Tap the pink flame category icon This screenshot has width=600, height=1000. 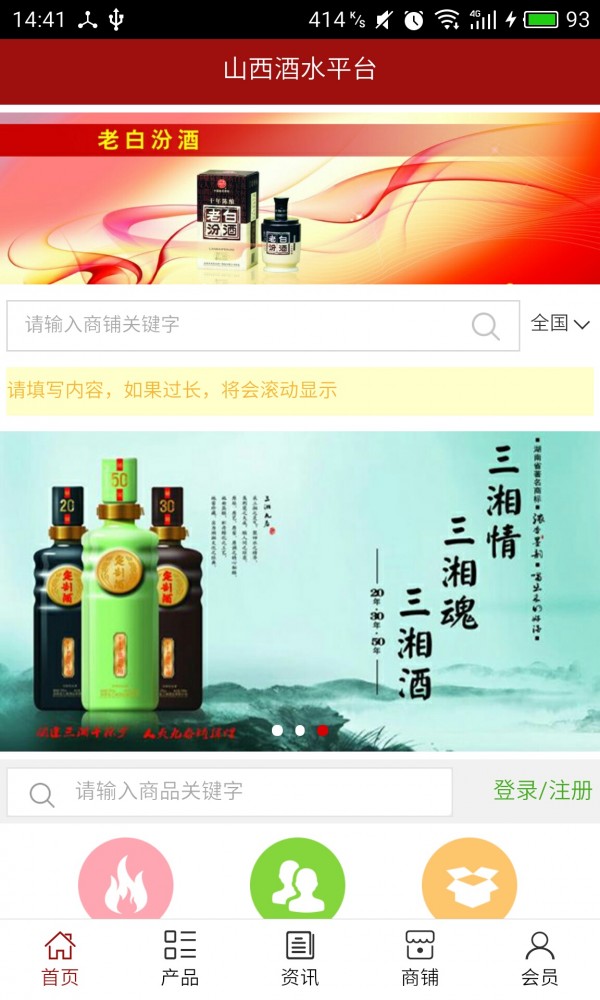click(126, 880)
